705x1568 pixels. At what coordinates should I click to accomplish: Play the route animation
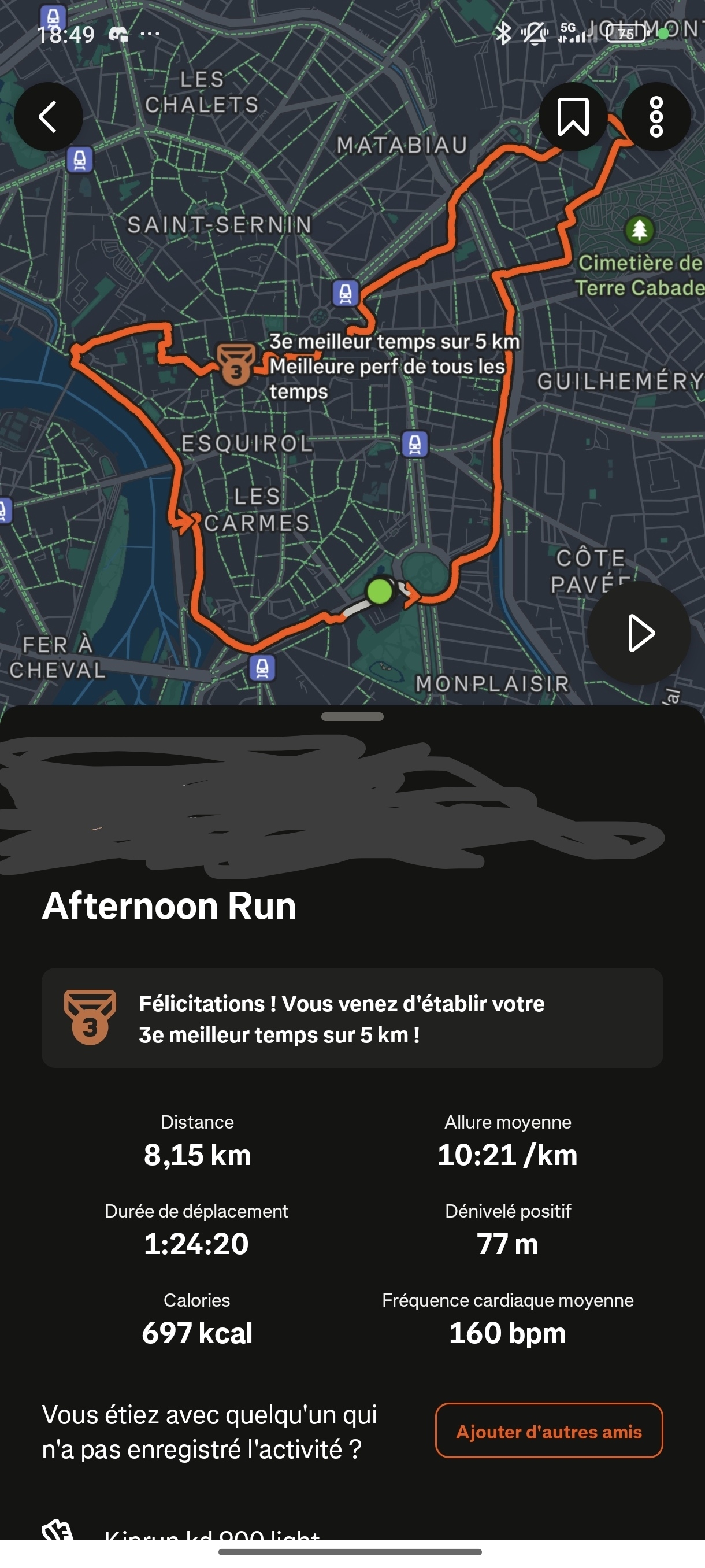coord(639,633)
